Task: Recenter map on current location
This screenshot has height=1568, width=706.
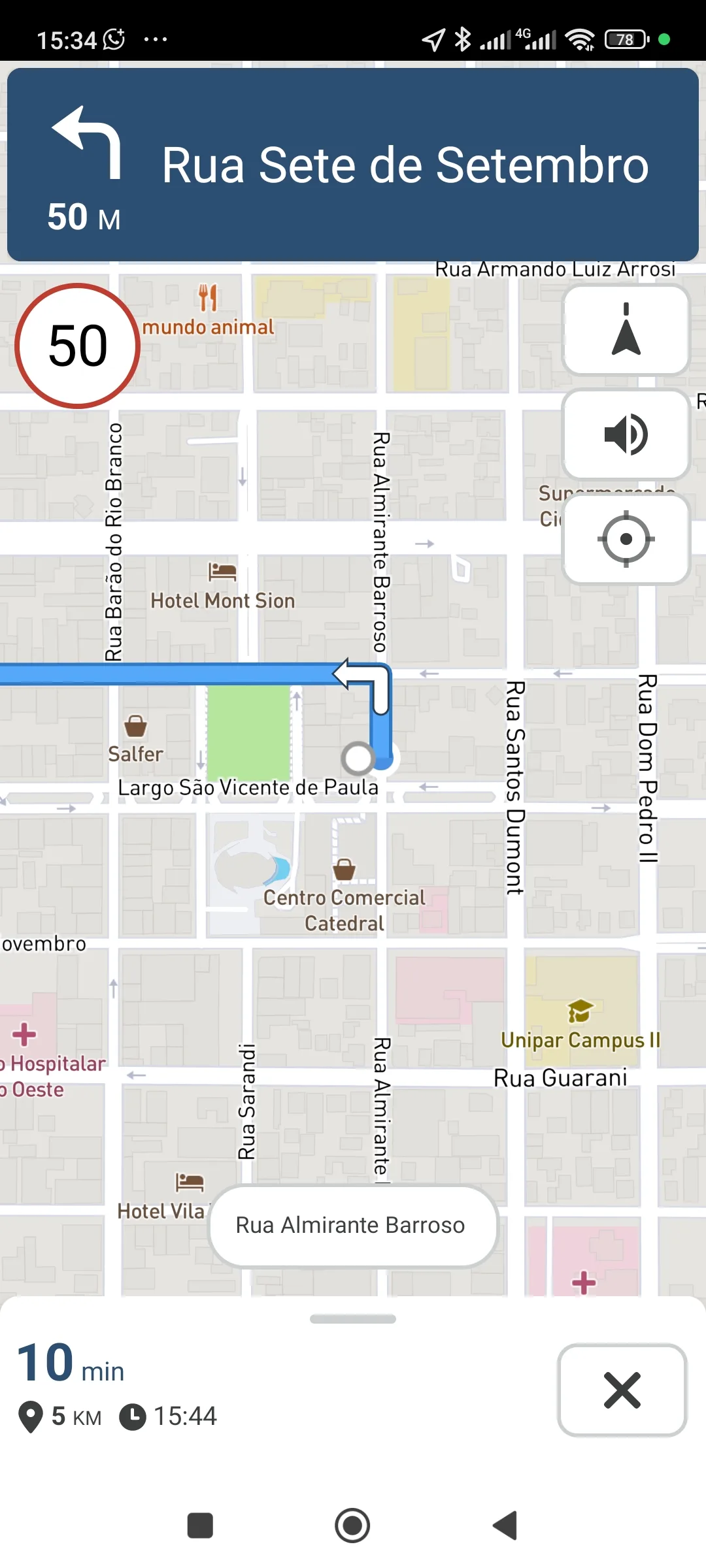Action: click(626, 539)
